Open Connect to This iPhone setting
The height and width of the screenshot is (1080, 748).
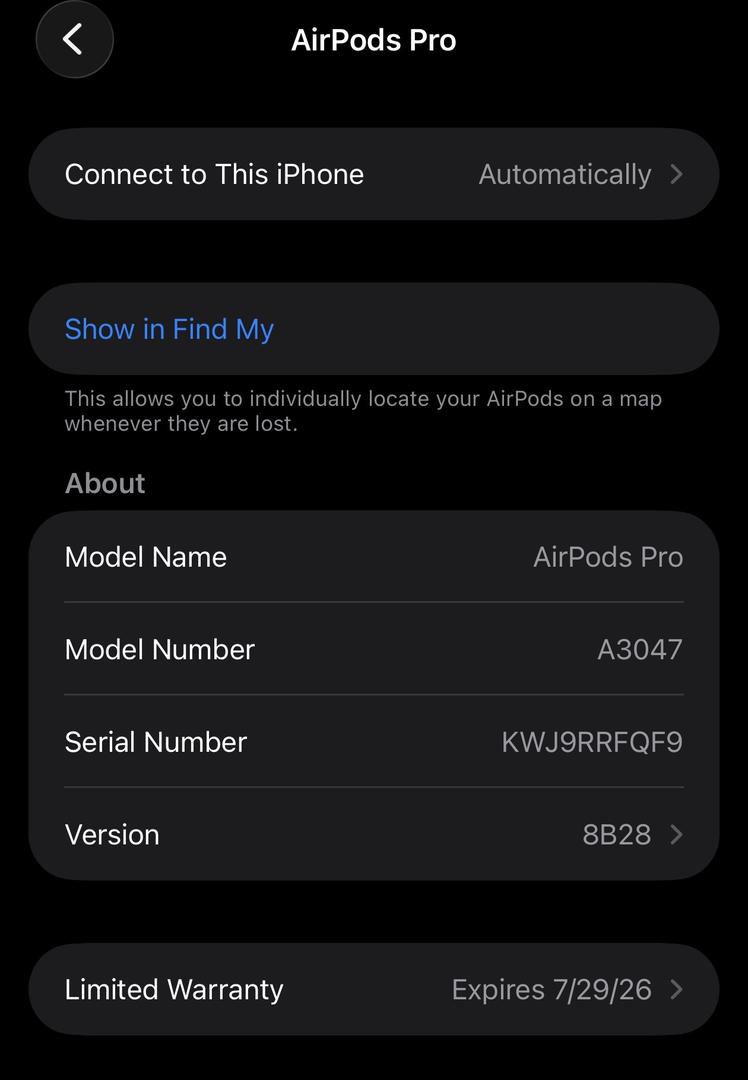373,174
